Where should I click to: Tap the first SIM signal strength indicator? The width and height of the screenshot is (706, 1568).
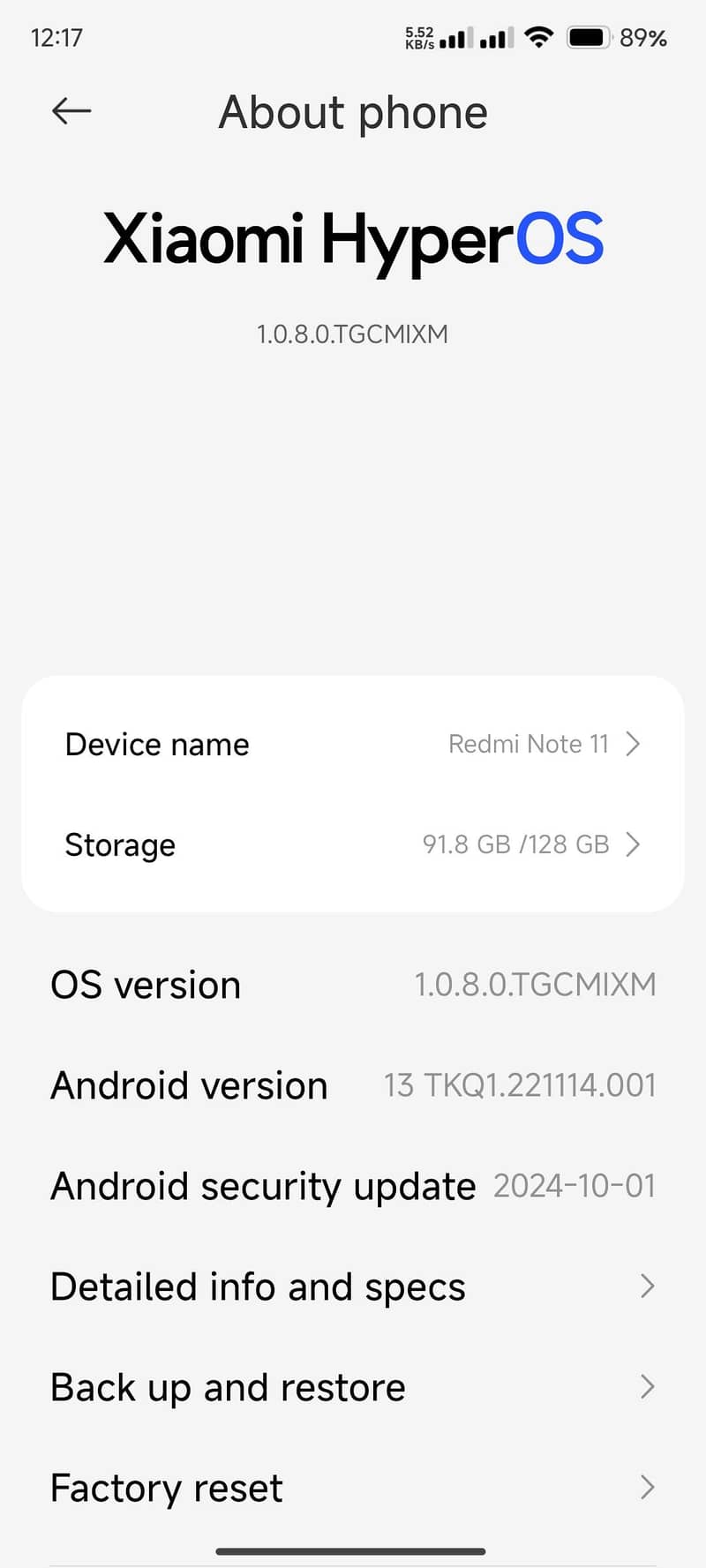tap(460, 36)
